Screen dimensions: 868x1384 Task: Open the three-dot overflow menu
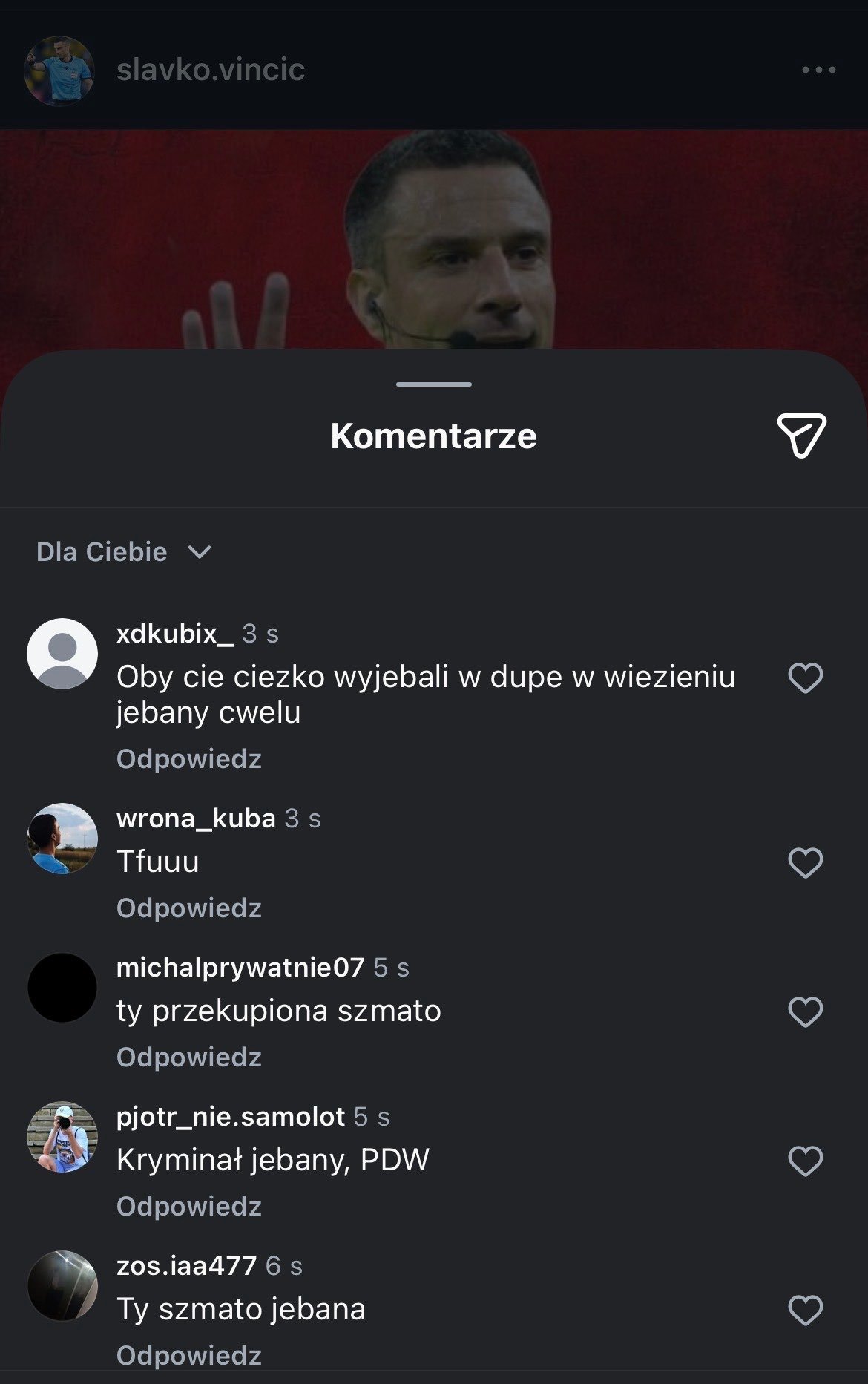pyautogui.click(x=818, y=70)
